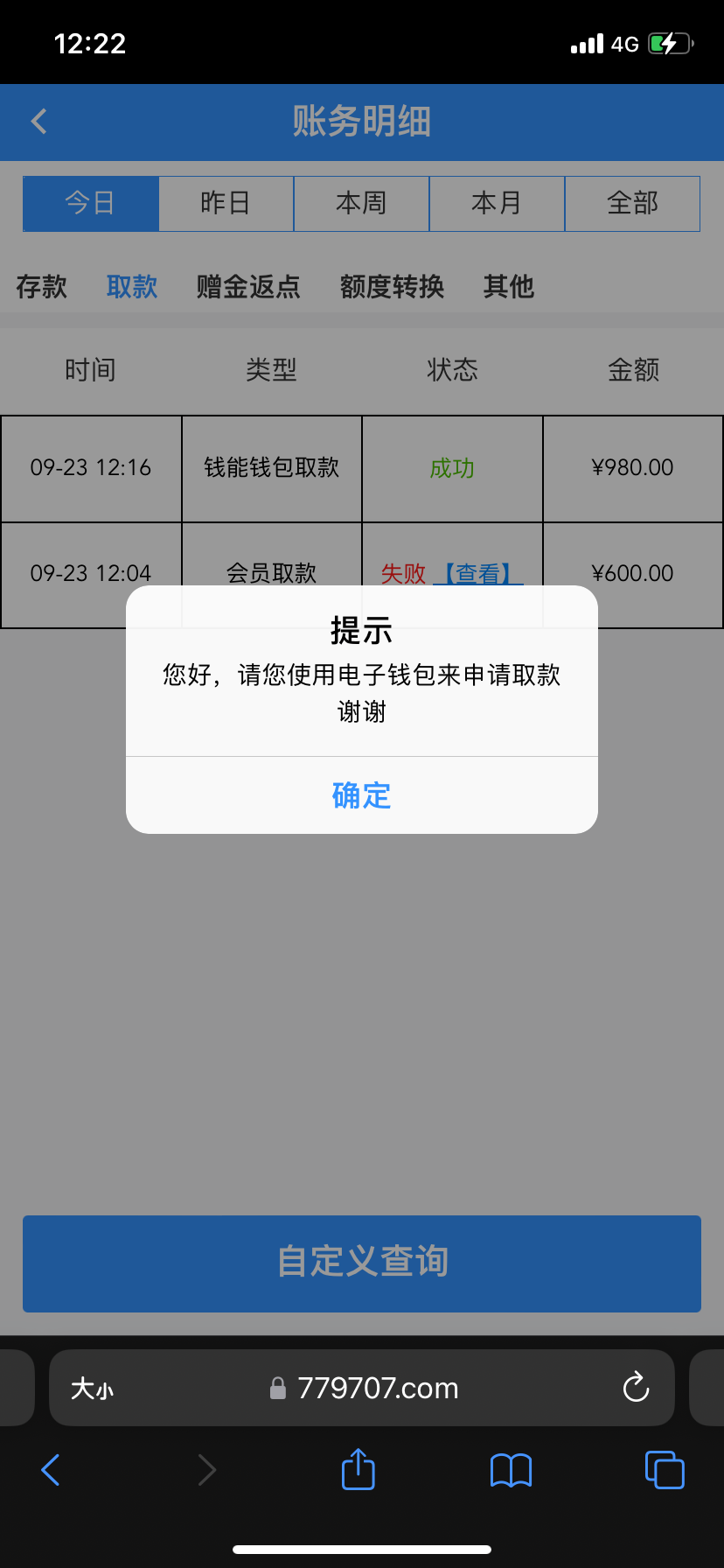Open the 昨日 records view
The image size is (724, 1568).
click(x=226, y=203)
